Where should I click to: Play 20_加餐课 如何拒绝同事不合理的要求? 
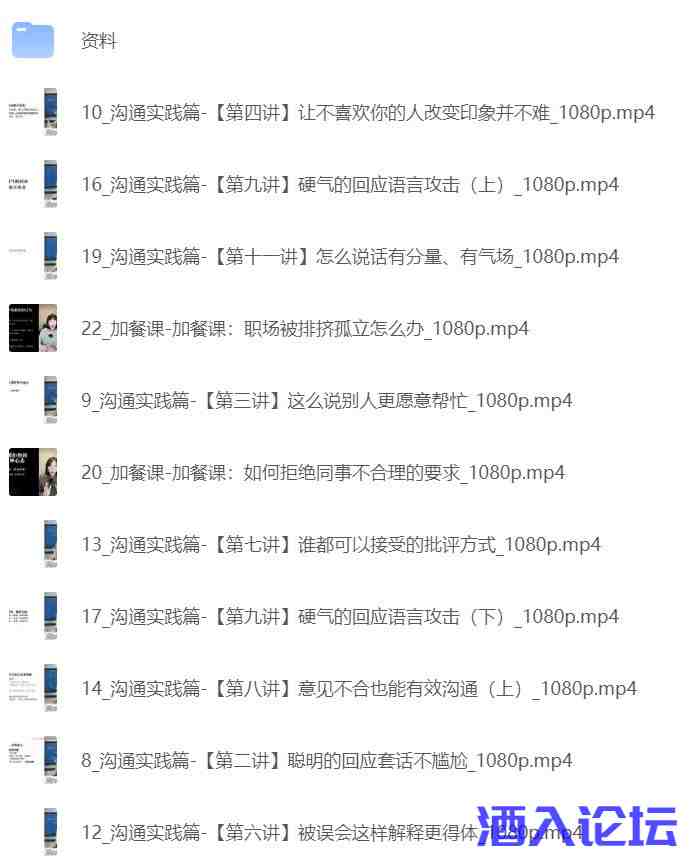point(322,473)
